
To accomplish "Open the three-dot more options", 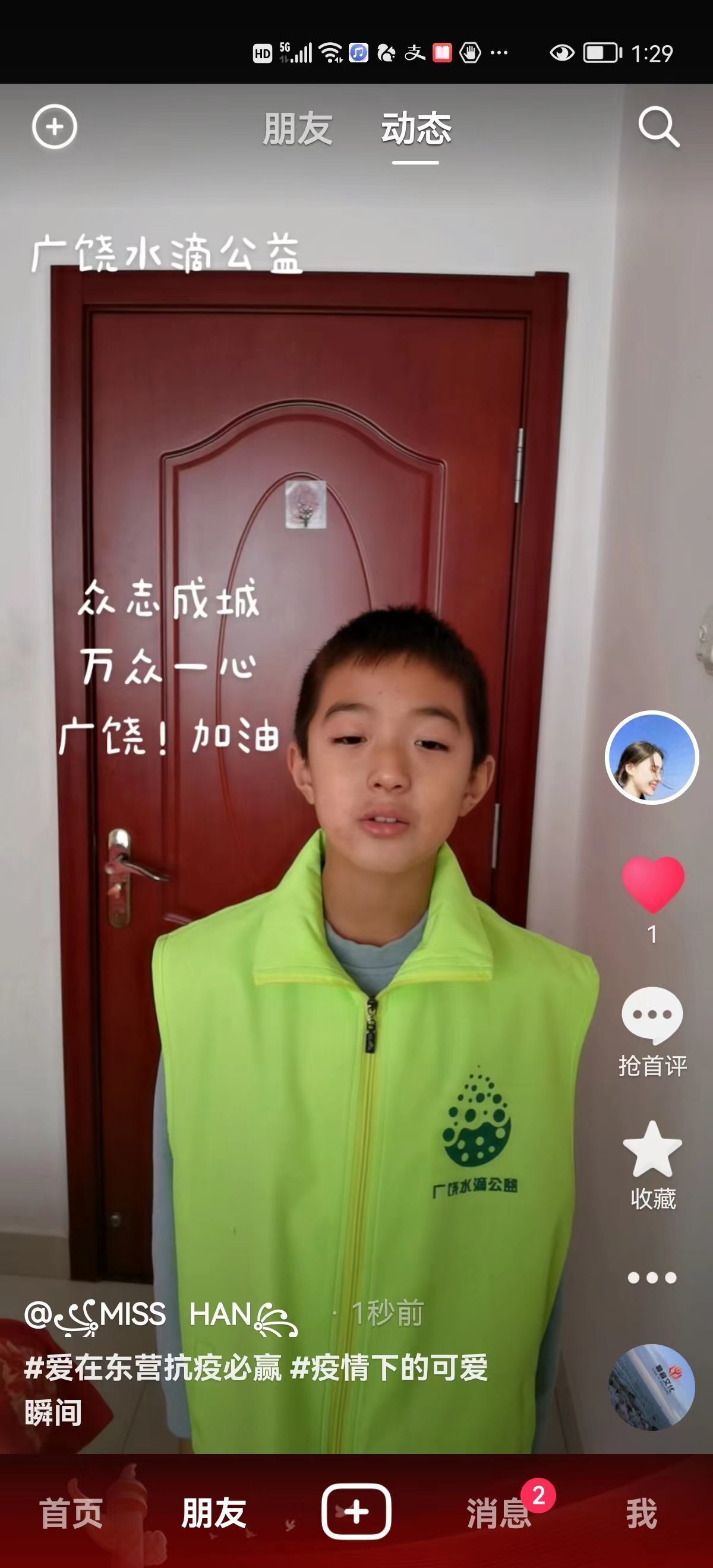I will [x=652, y=1278].
